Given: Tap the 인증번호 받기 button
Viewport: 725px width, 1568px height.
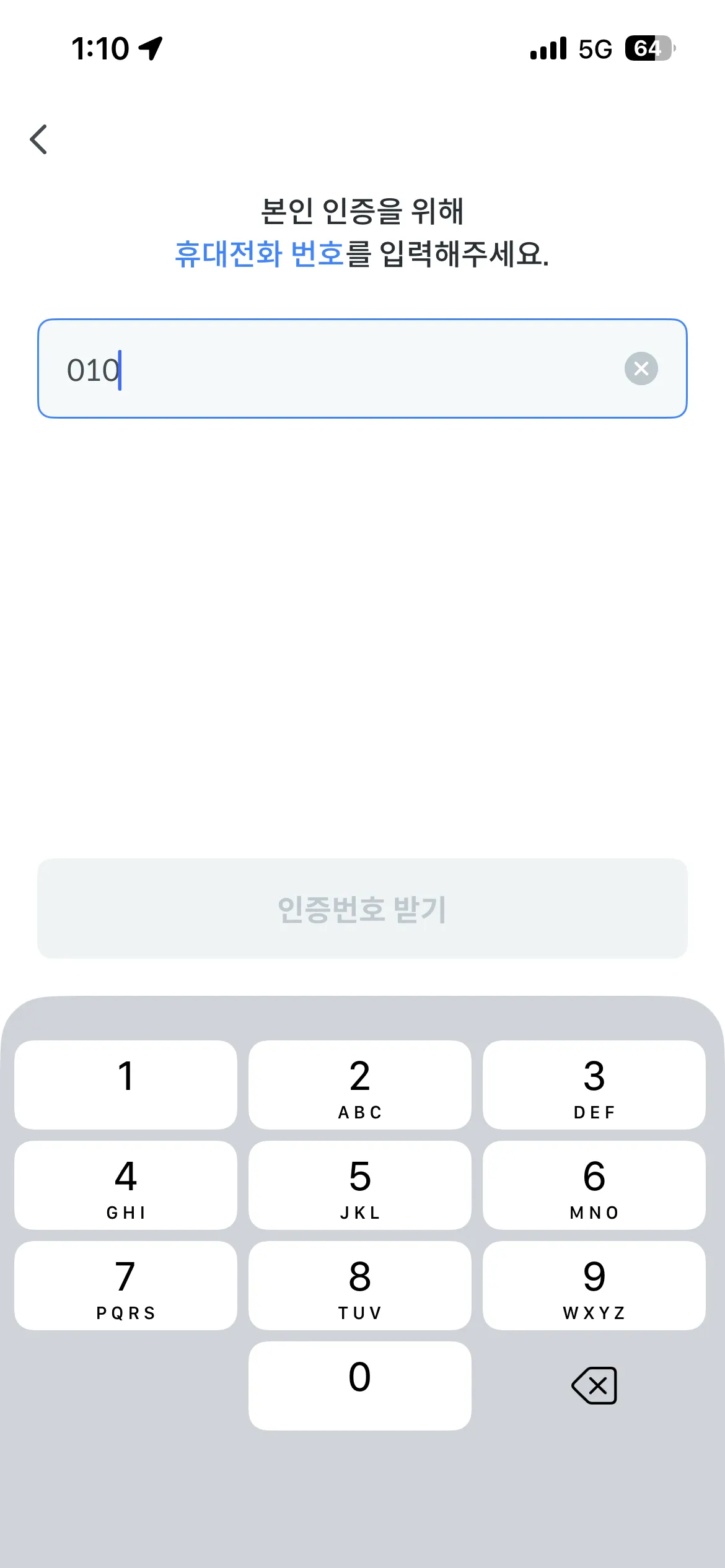Looking at the screenshot, I should coord(362,908).
